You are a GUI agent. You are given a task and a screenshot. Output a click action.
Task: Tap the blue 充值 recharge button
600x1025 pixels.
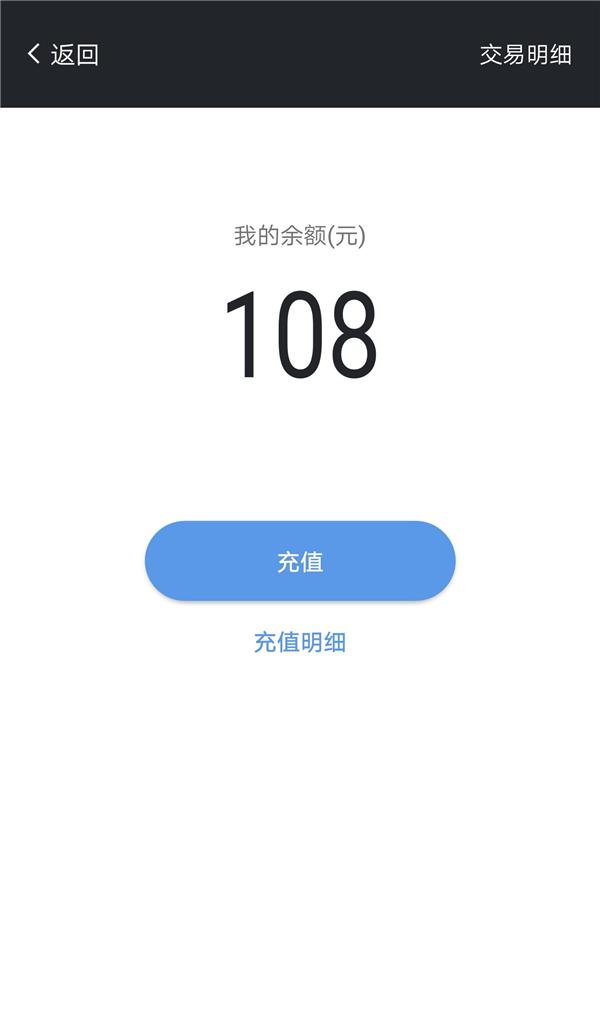[x=300, y=561]
